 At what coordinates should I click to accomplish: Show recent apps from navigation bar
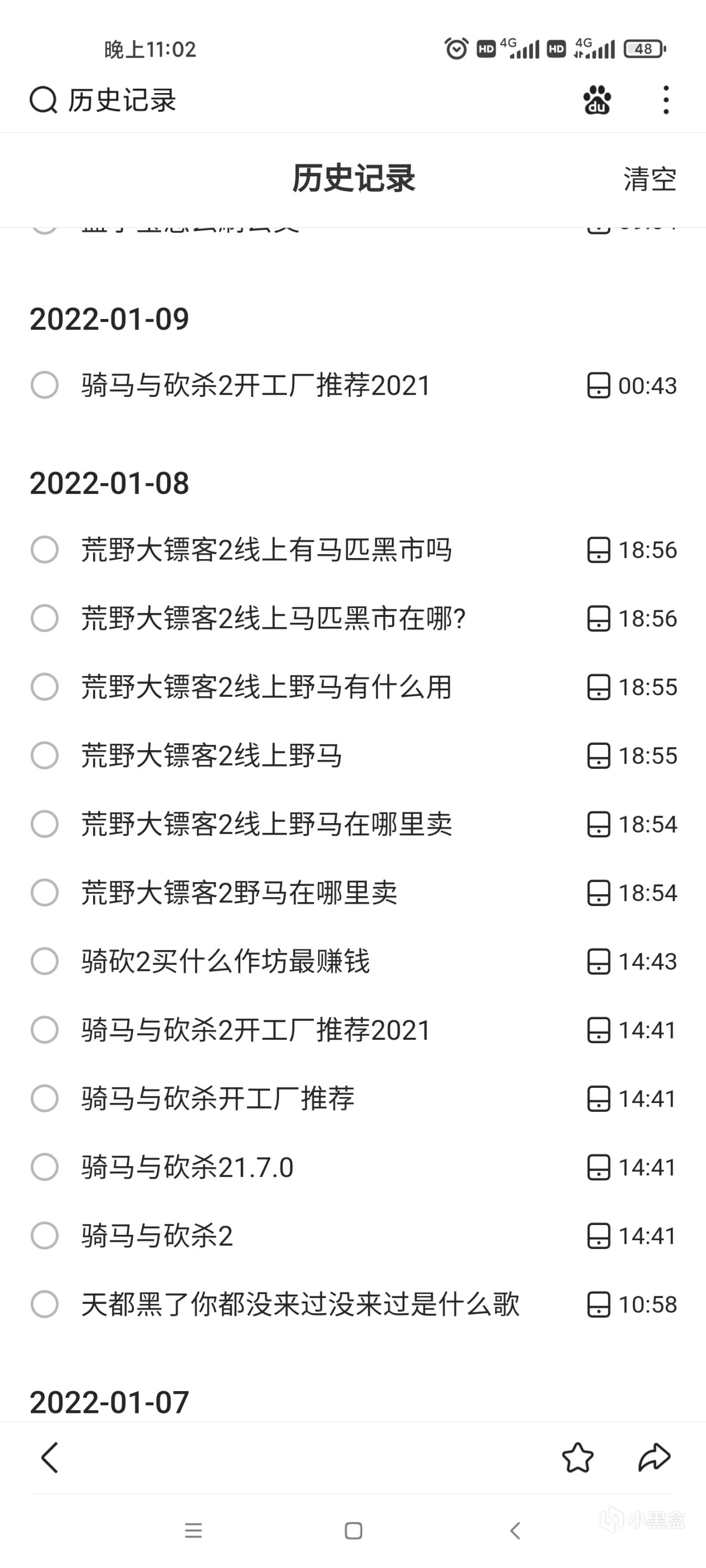point(193,1530)
